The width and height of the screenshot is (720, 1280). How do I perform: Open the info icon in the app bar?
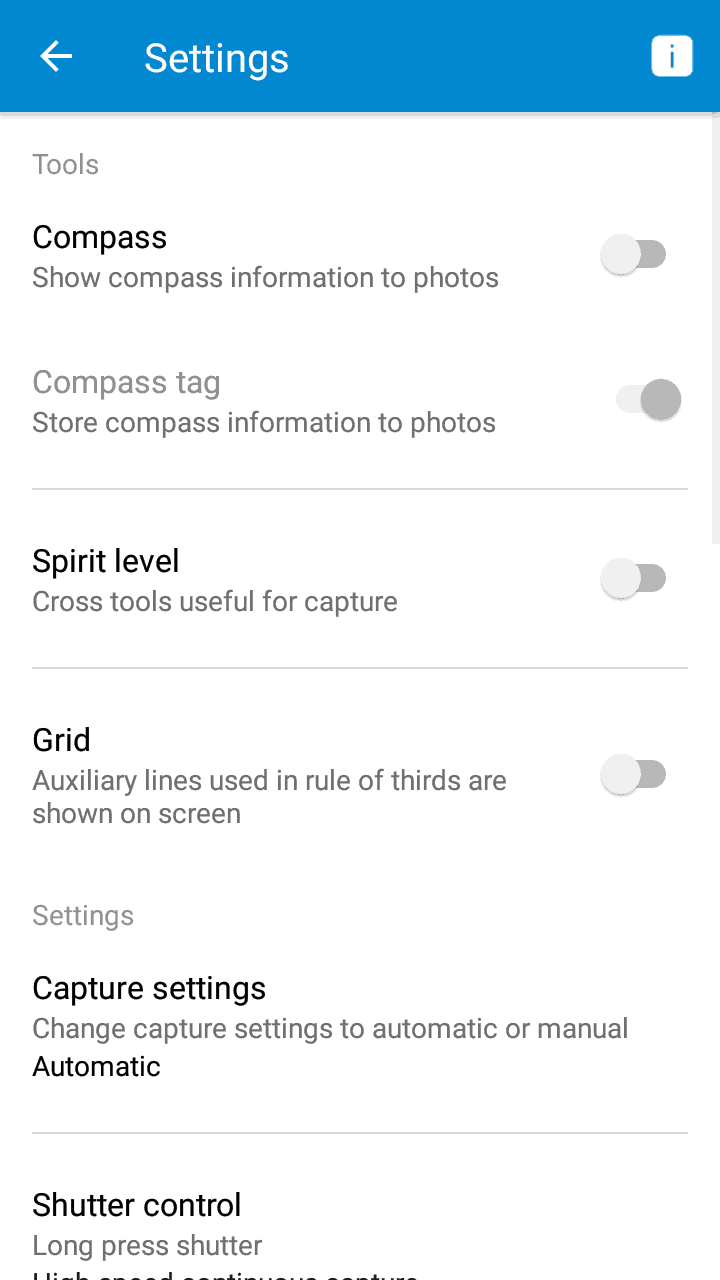pos(671,57)
